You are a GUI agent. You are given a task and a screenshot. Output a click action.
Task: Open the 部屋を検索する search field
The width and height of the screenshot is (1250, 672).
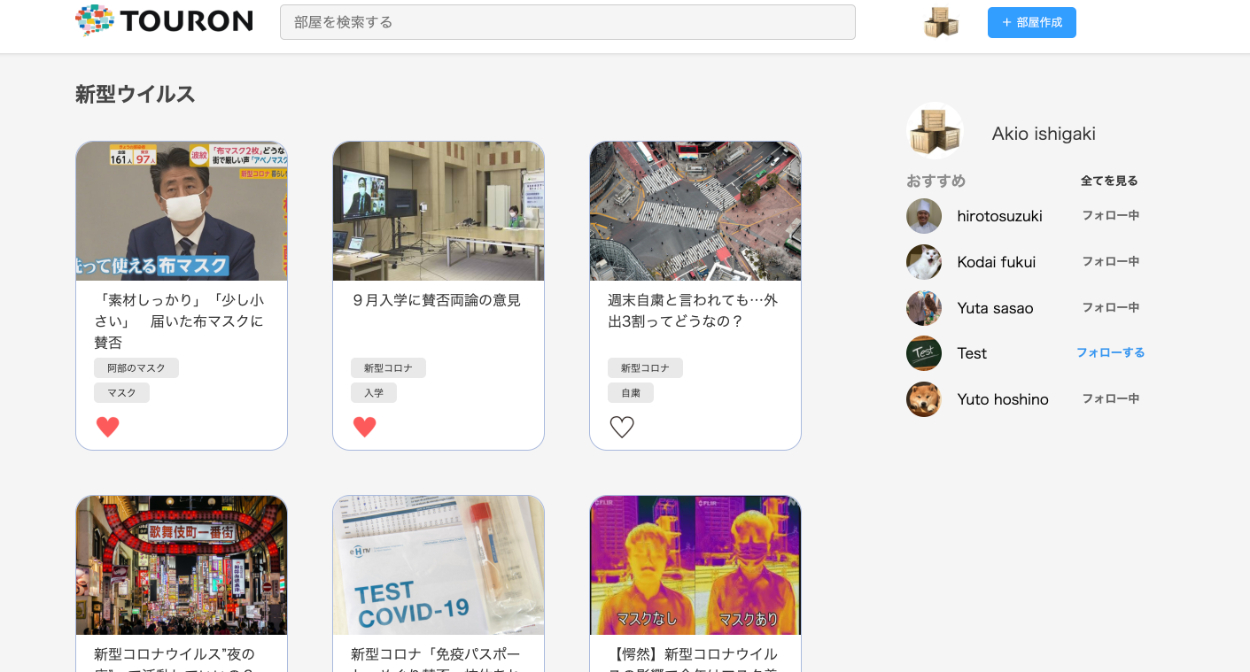(567, 22)
